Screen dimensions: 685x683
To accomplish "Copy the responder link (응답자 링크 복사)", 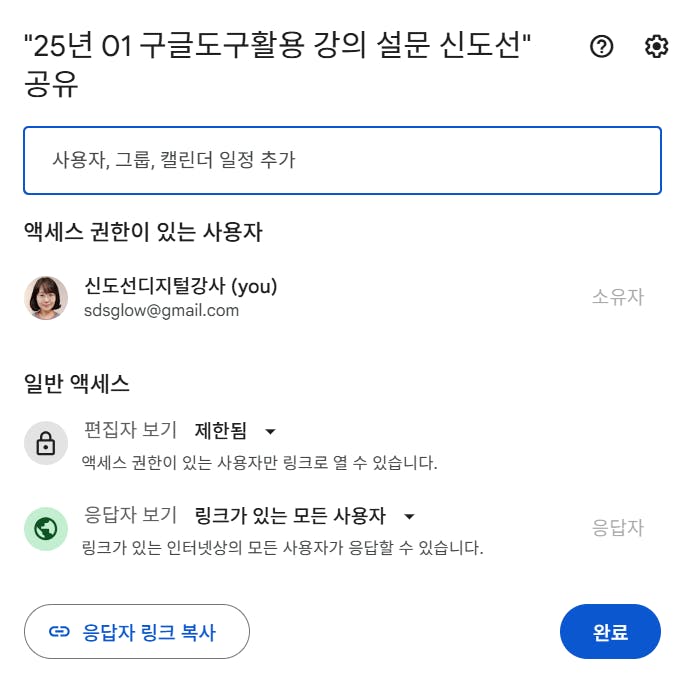I will pyautogui.click(x=137, y=632).
